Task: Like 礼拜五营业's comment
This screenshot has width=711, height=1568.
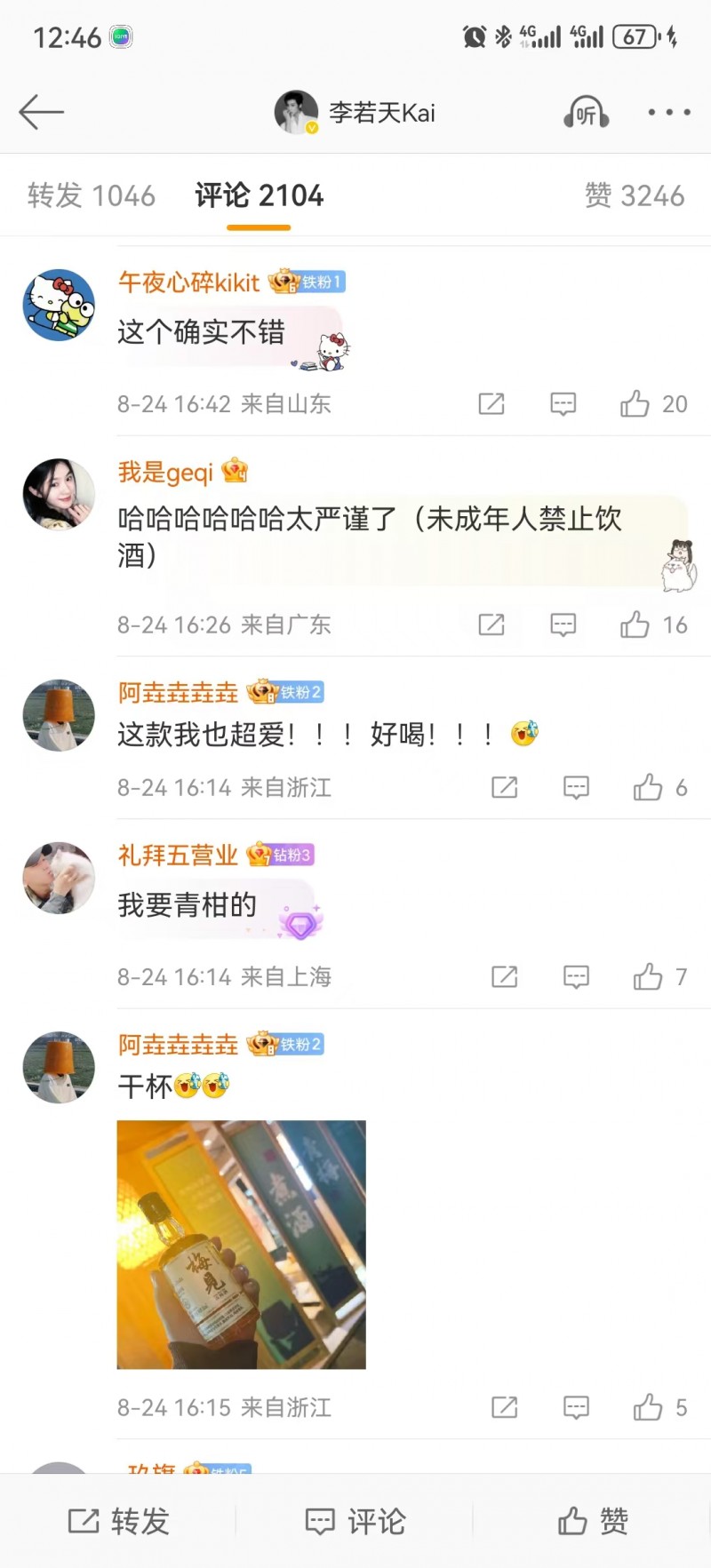Action: click(x=659, y=977)
